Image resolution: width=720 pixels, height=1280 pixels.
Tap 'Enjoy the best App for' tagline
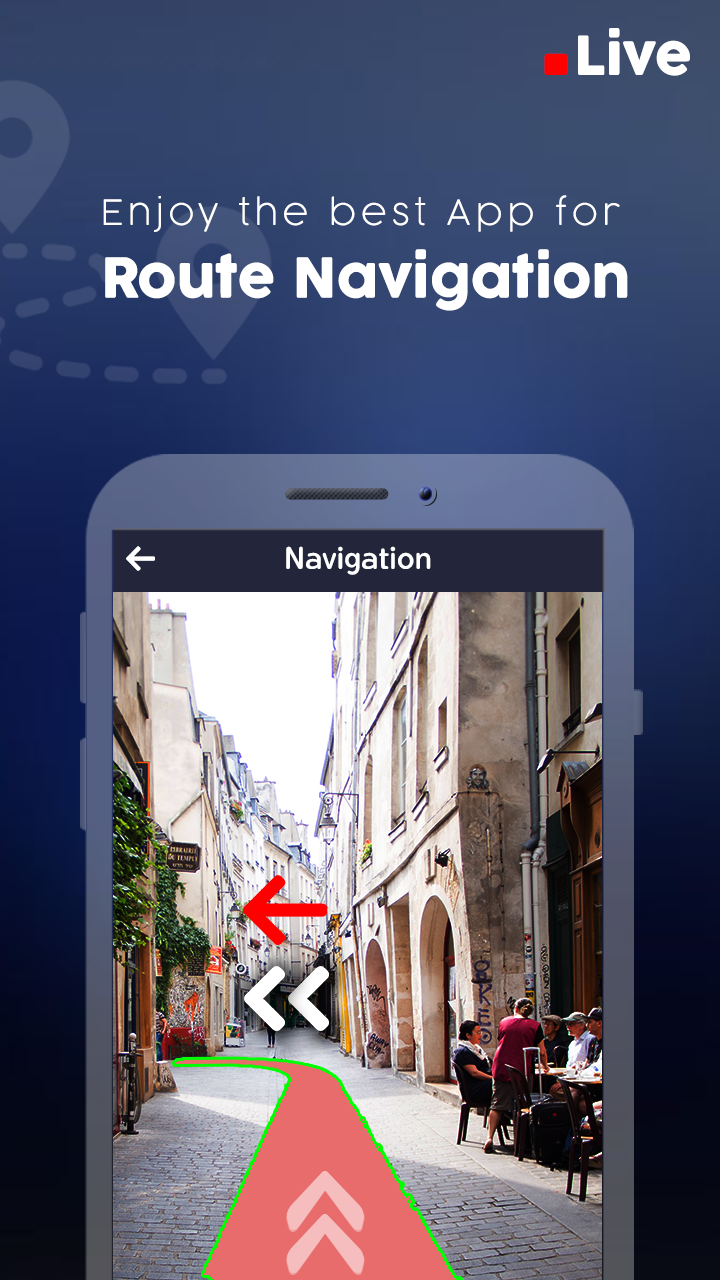(x=360, y=212)
